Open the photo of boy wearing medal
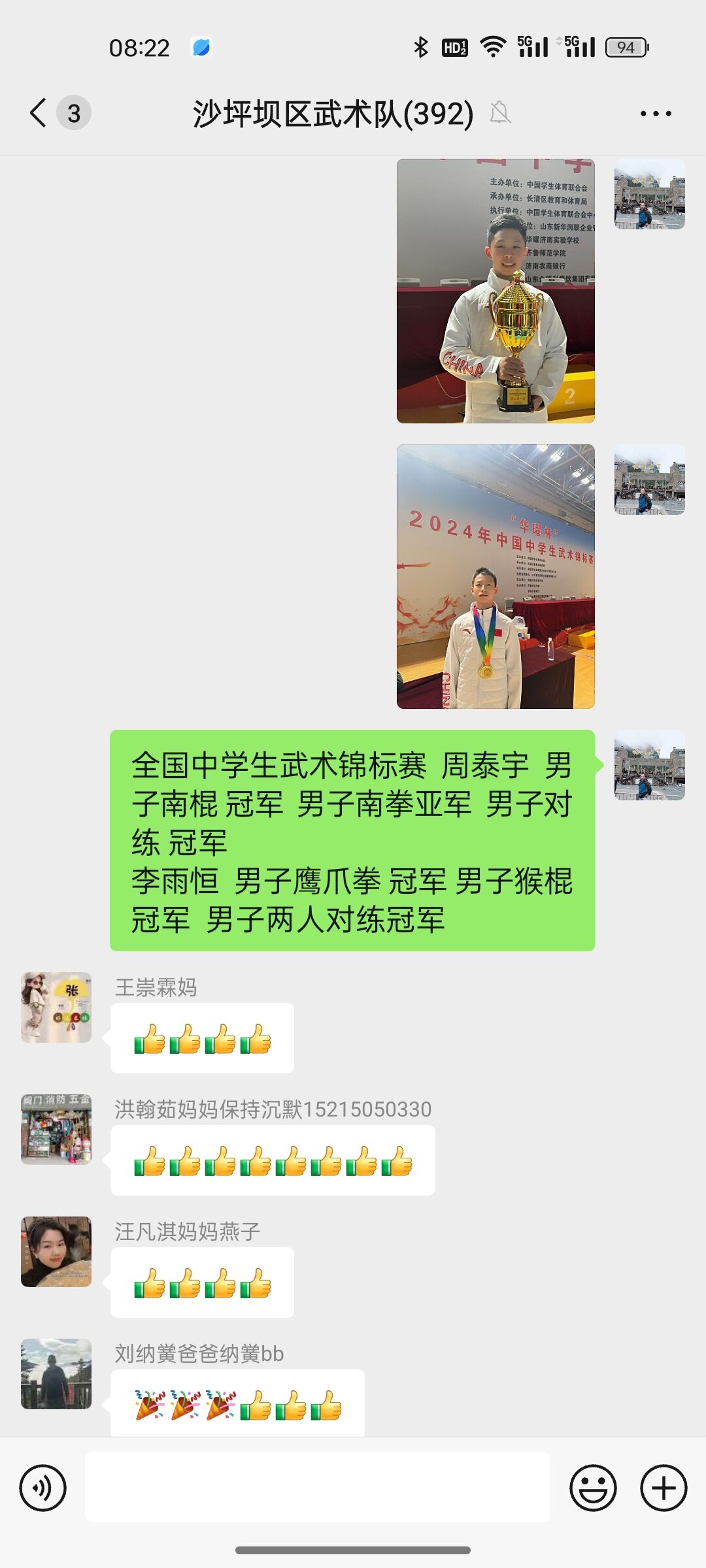 [x=496, y=576]
